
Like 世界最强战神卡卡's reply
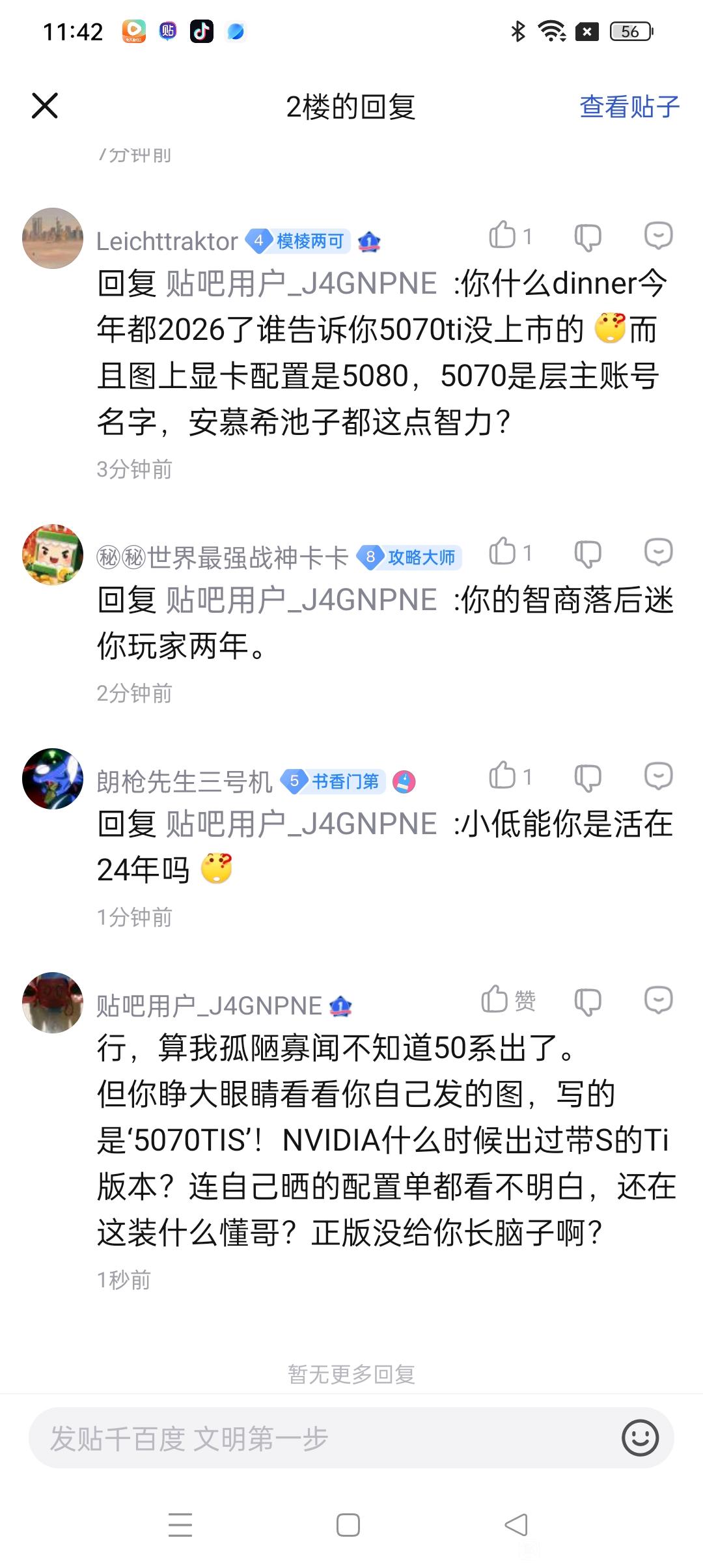tap(510, 552)
